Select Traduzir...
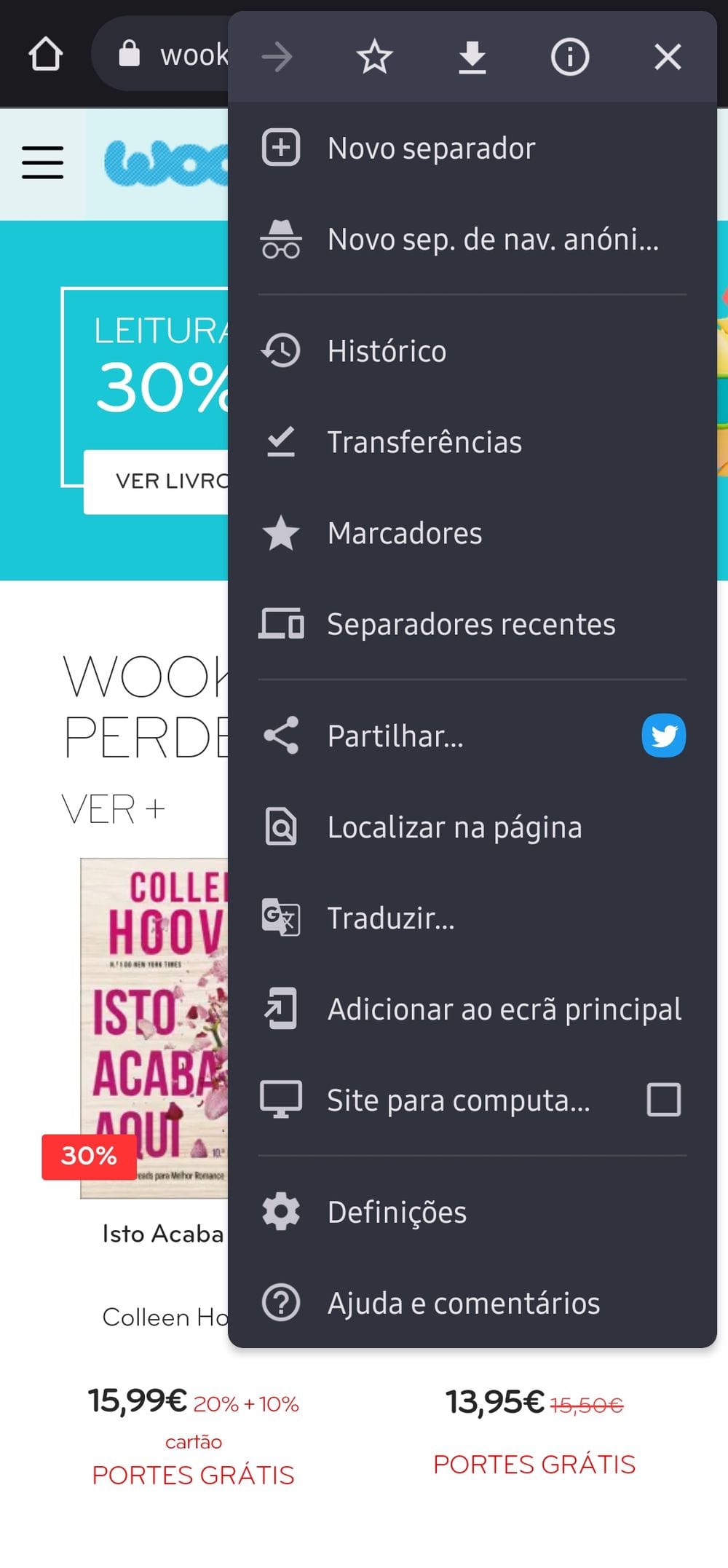 (390, 918)
